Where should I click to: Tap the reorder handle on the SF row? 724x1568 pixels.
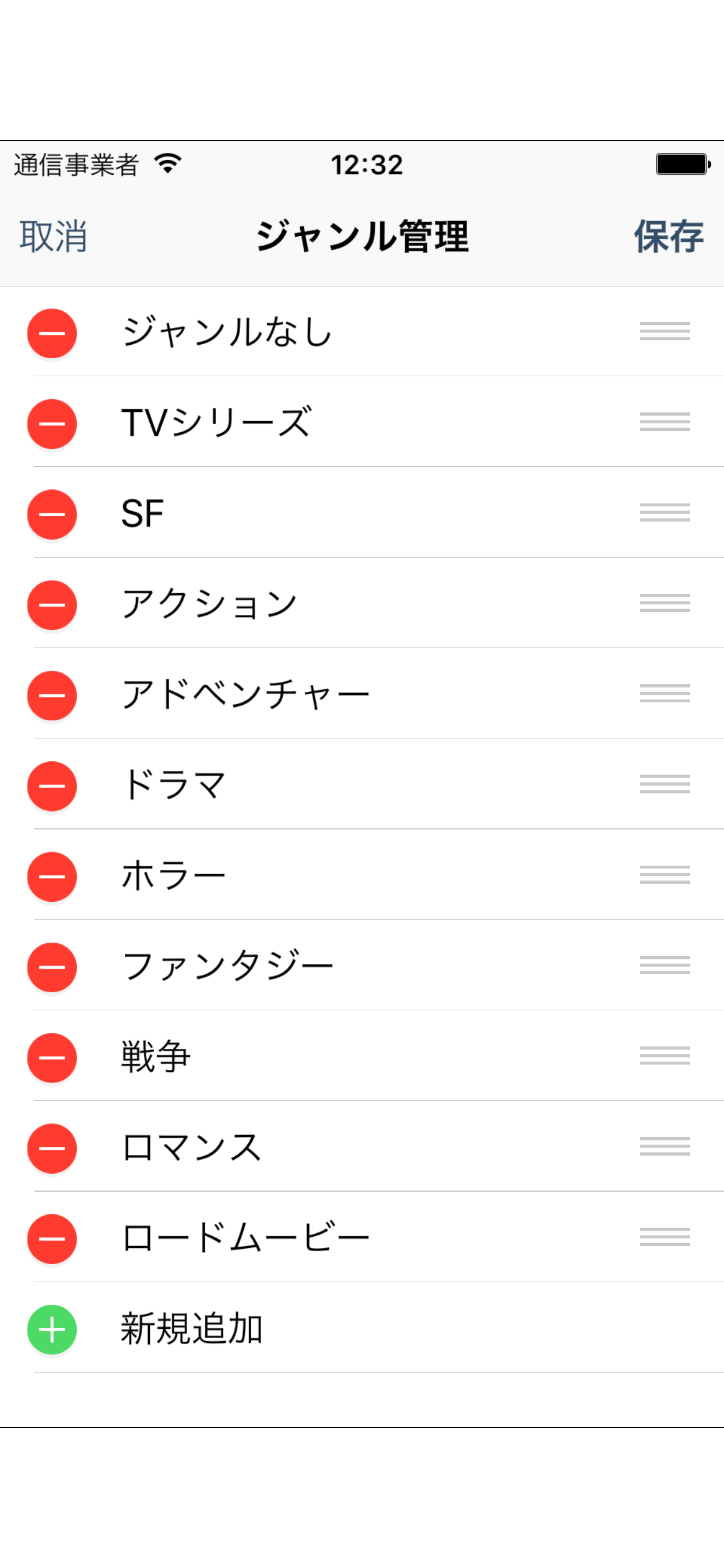[x=665, y=513]
